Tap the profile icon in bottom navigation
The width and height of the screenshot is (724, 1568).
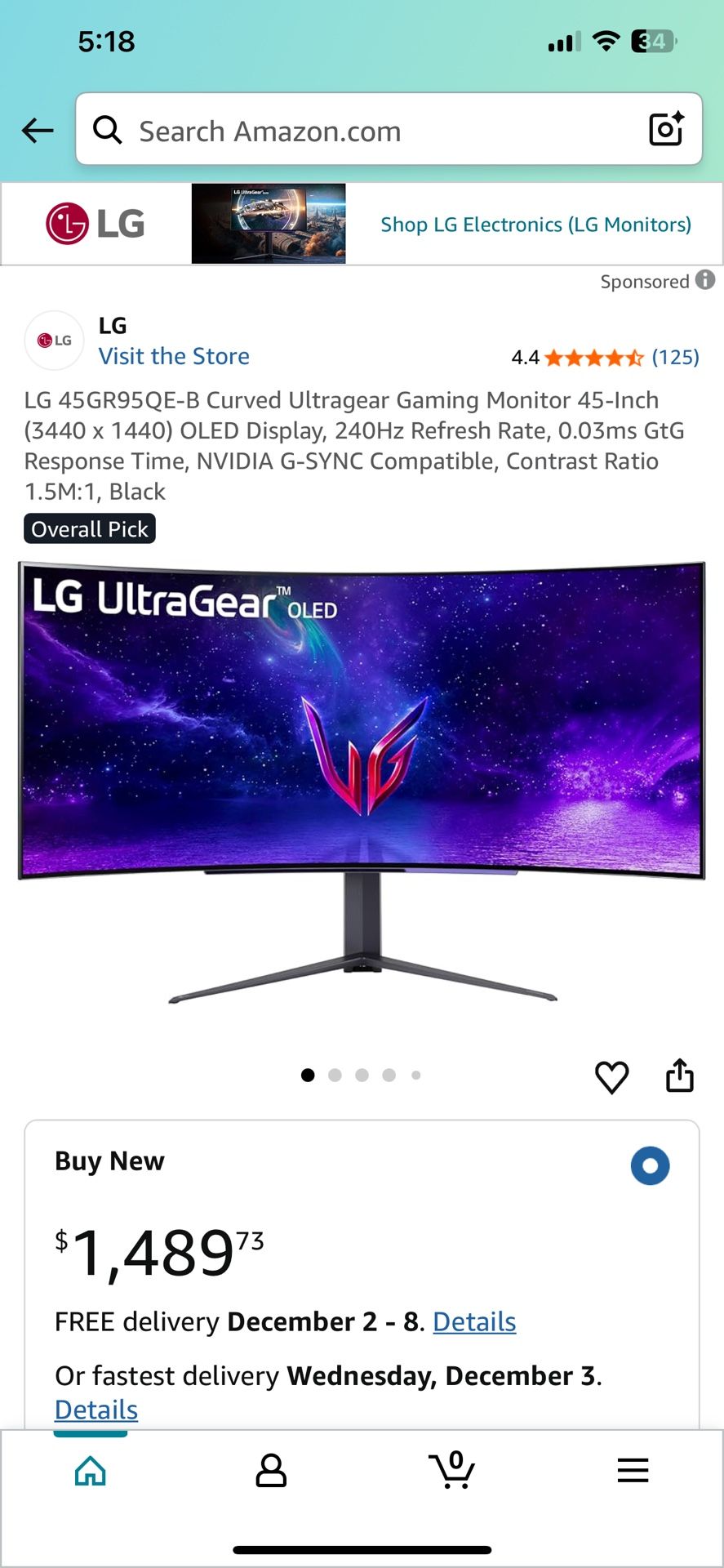pyautogui.click(x=270, y=1470)
